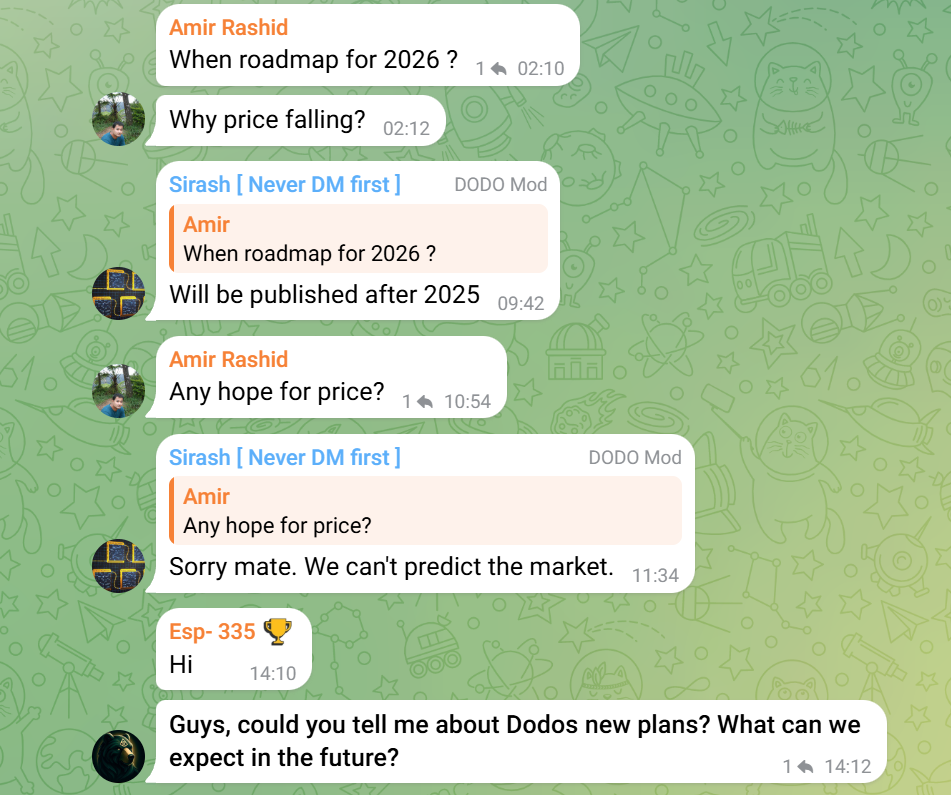951x795 pixels.
Task: View the reply to the 02:10 roadmap message
Action: pos(492,69)
